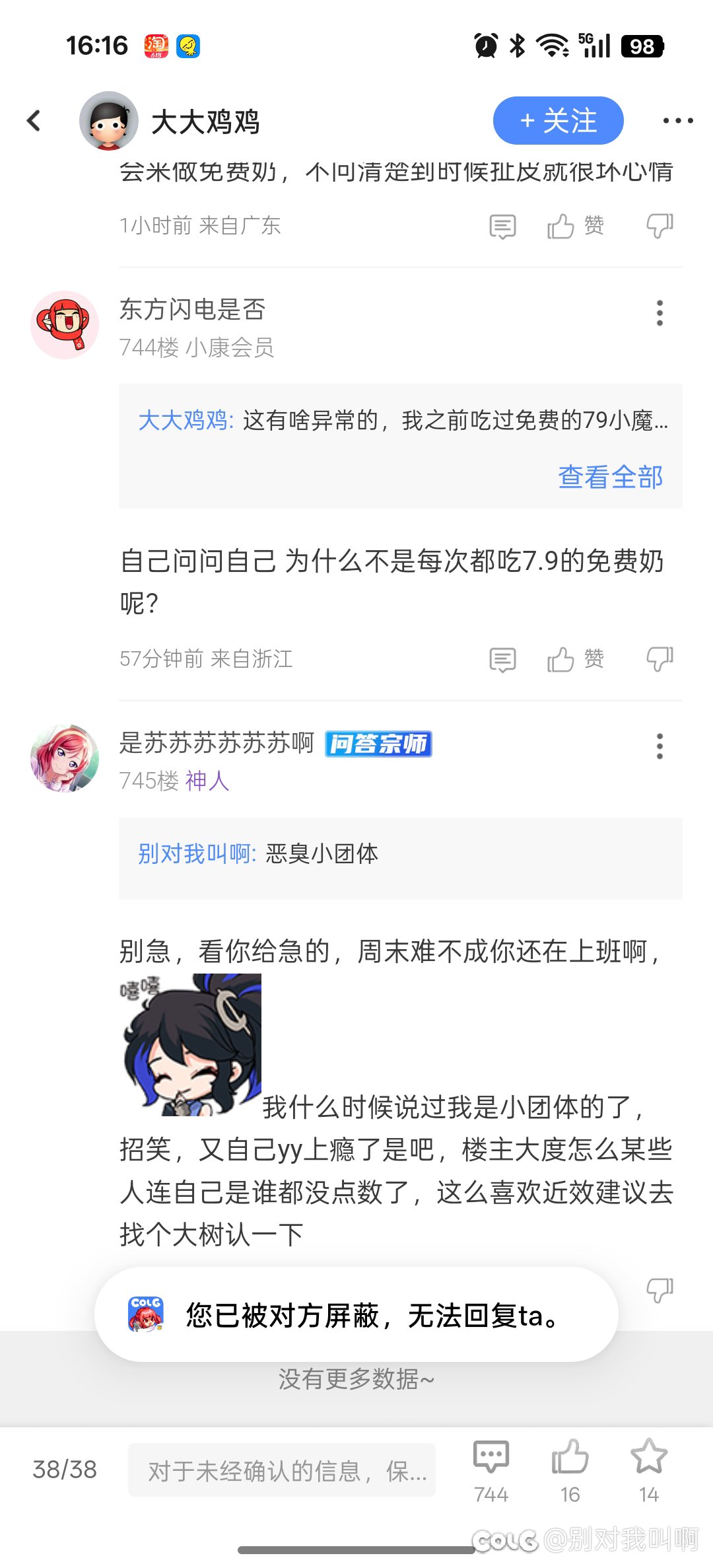Open options for 是苏苏苏苏苏苏啊's comment
The height and width of the screenshot is (1568, 713).
660,746
